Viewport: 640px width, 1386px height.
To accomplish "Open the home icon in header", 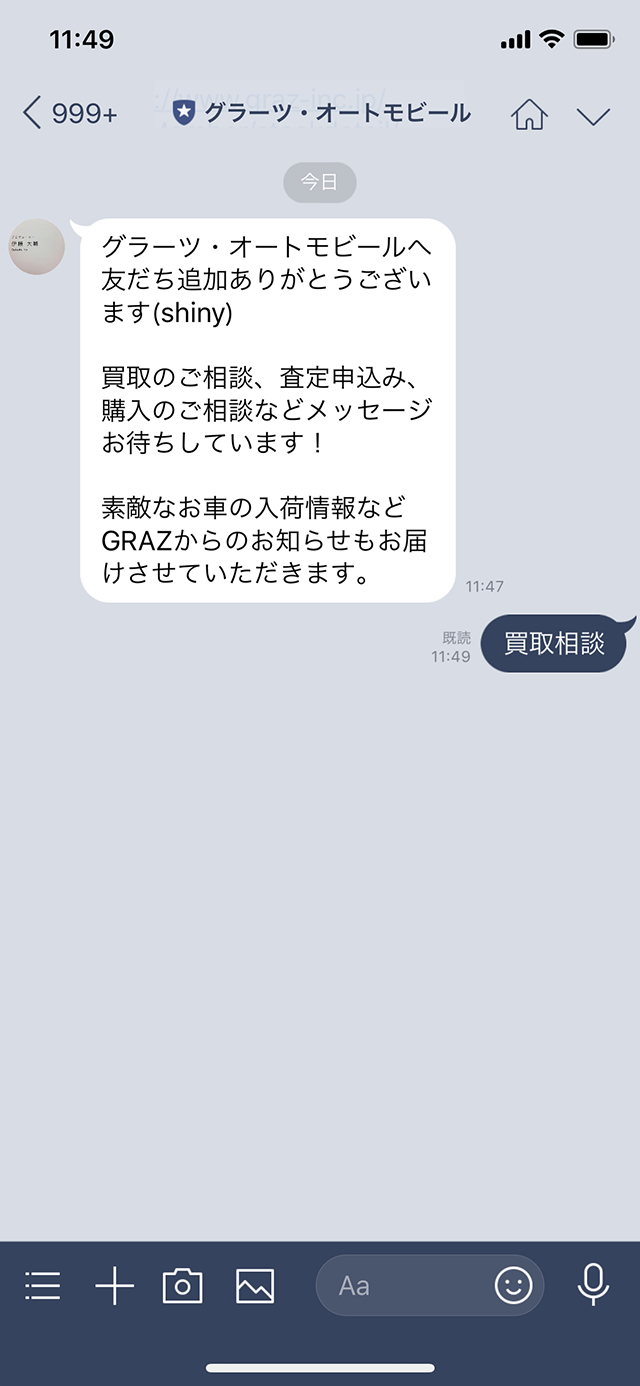I will 529,114.
